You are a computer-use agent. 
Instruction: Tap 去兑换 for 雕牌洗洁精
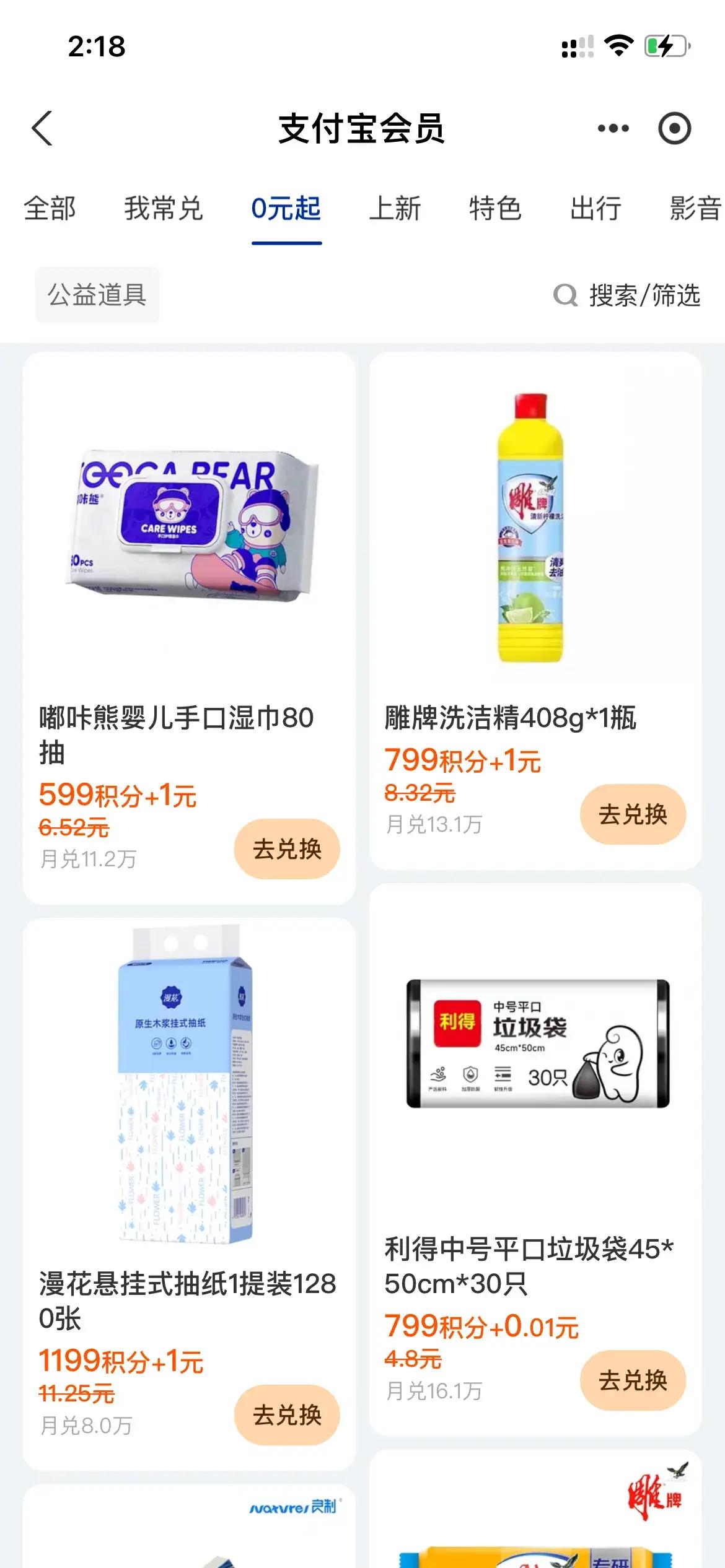633,814
